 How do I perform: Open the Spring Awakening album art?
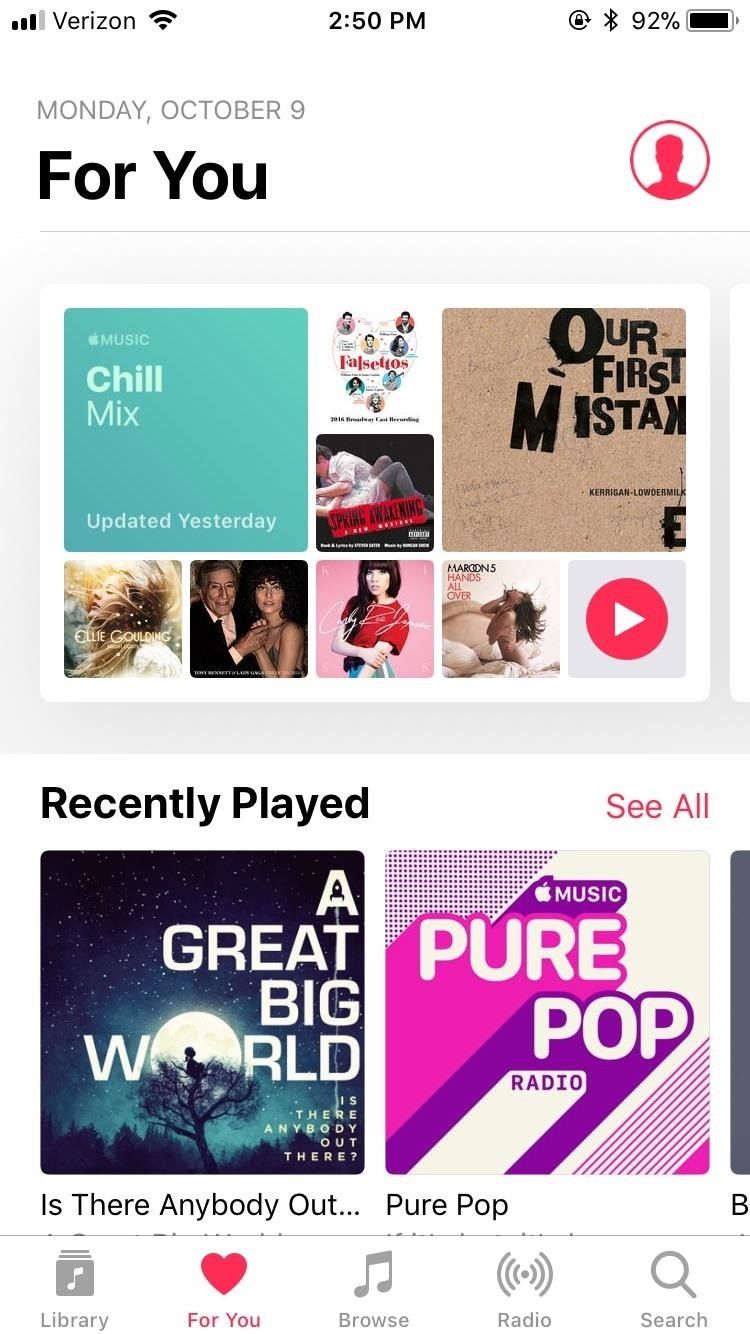point(376,492)
